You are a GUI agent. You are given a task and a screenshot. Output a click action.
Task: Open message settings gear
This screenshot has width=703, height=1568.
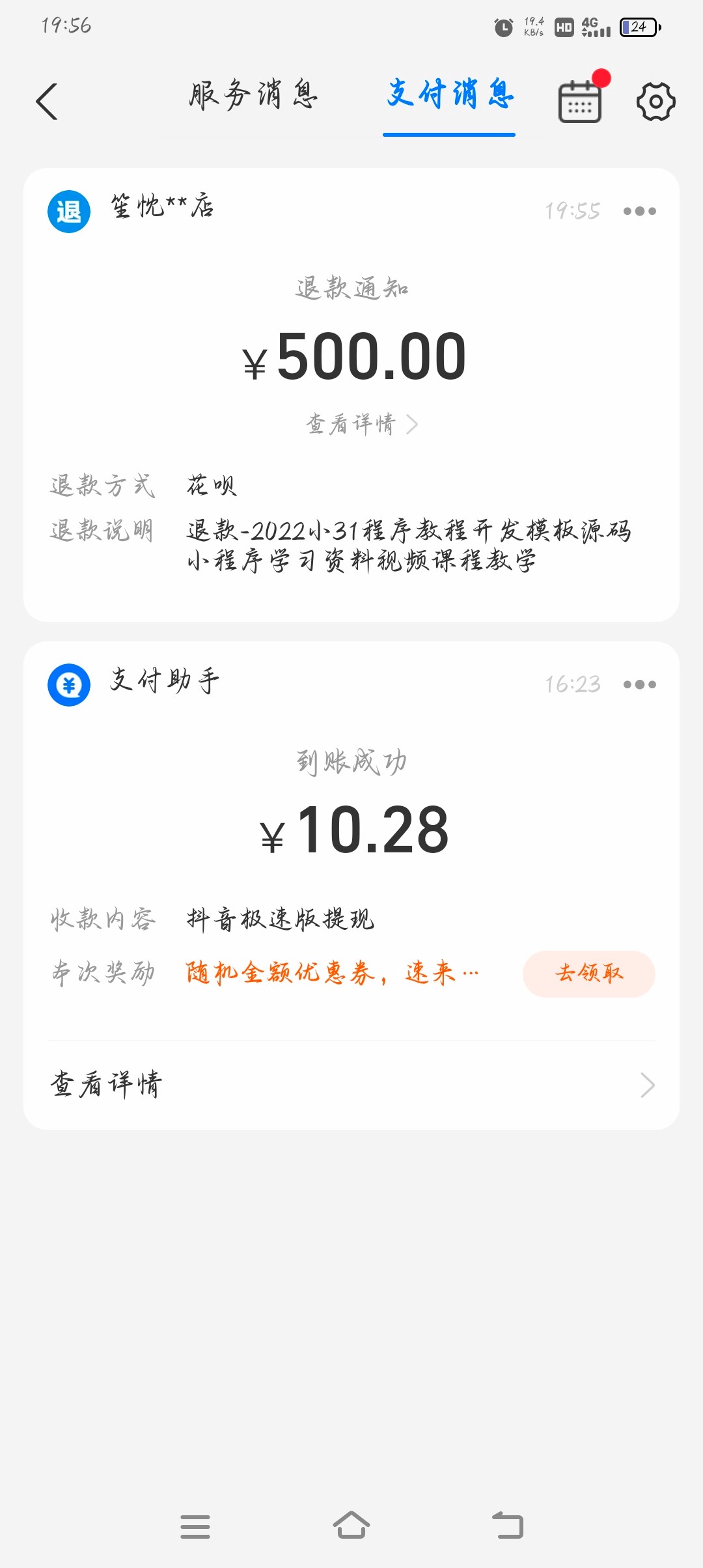(655, 102)
